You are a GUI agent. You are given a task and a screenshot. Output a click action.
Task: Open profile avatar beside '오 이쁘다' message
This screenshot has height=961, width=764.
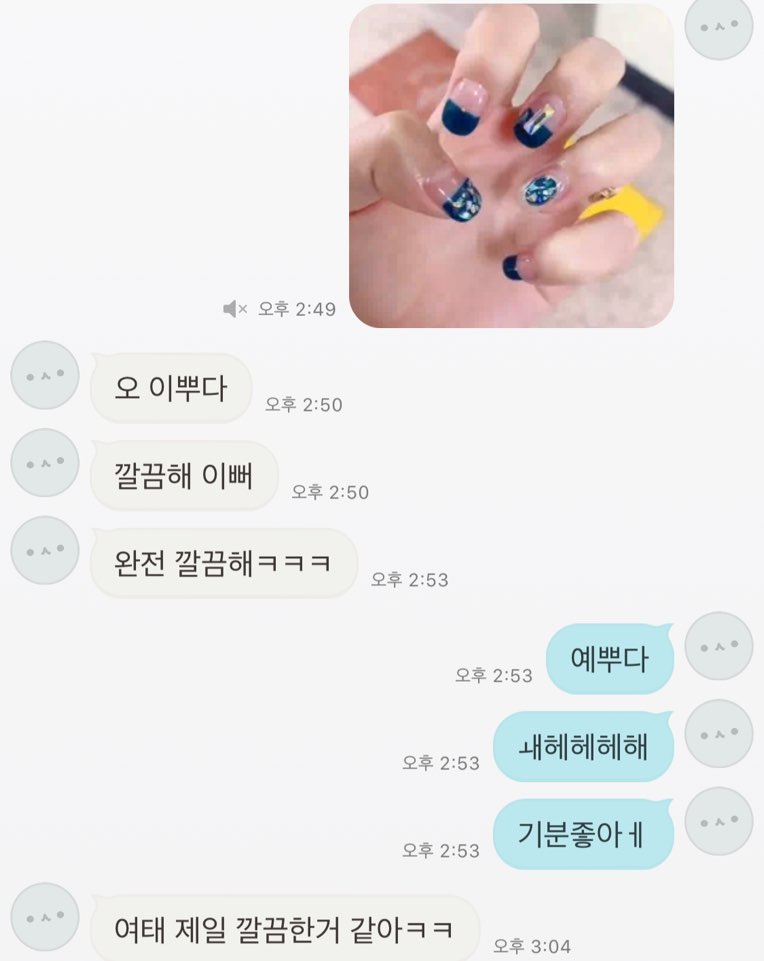click(x=45, y=375)
